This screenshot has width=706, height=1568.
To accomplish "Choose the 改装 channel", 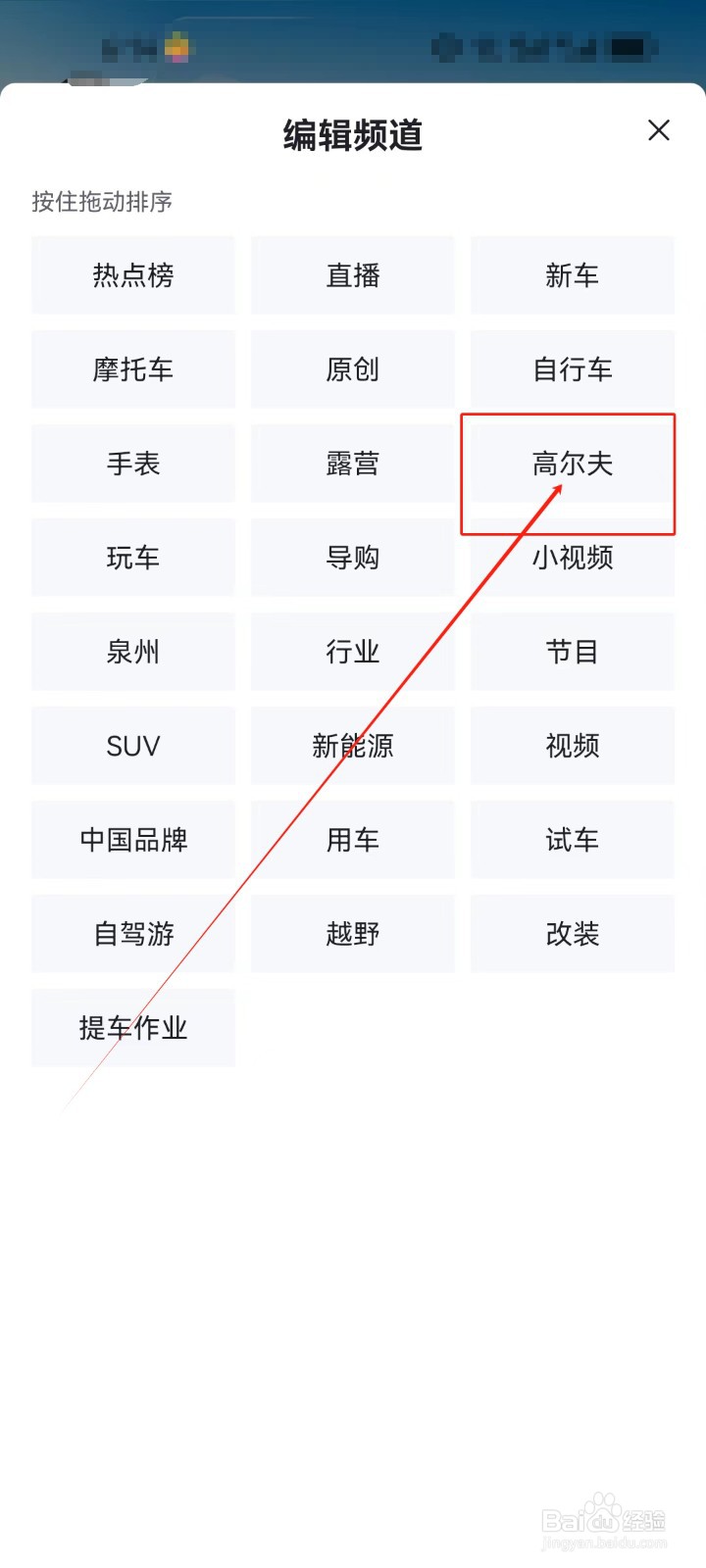I will 572,934.
